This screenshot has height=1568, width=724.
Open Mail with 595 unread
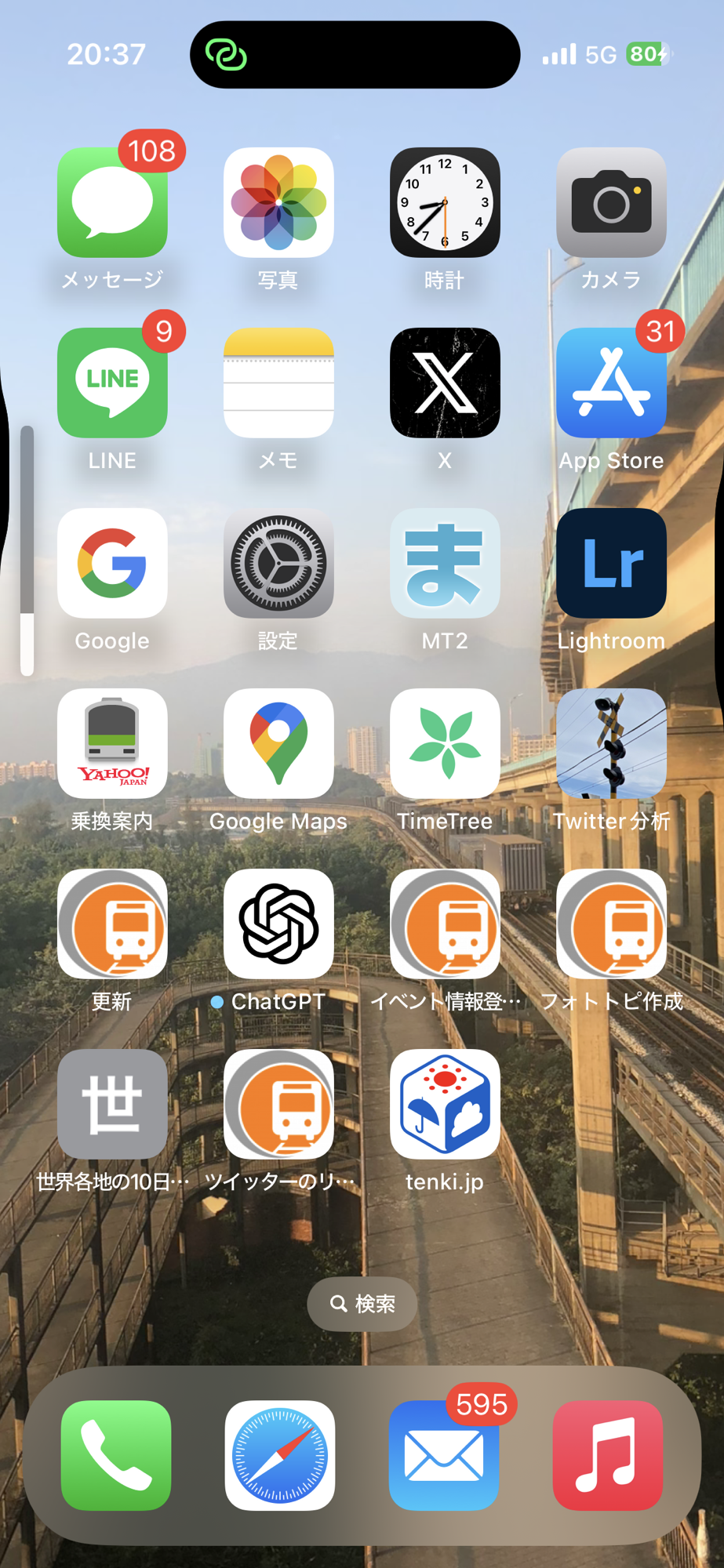click(x=444, y=1455)
